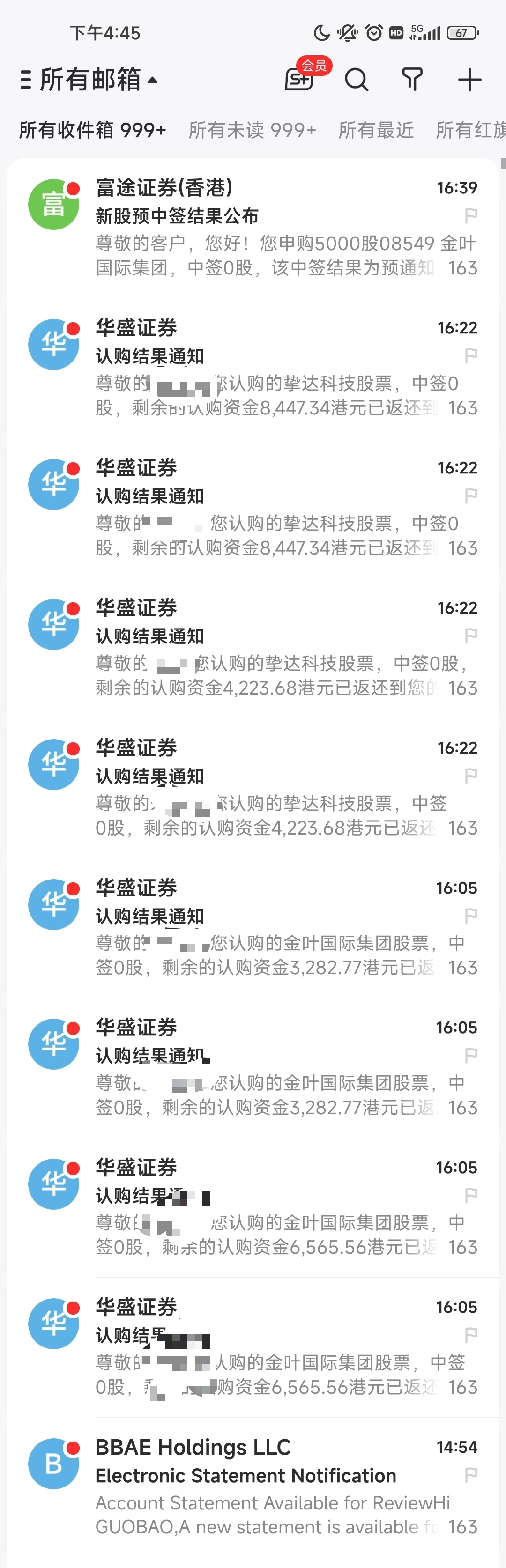Image resolution: width=506 pixels, height=1568 pixels.
Task: Select the 所有最近 tab
Action: point(376,130)
